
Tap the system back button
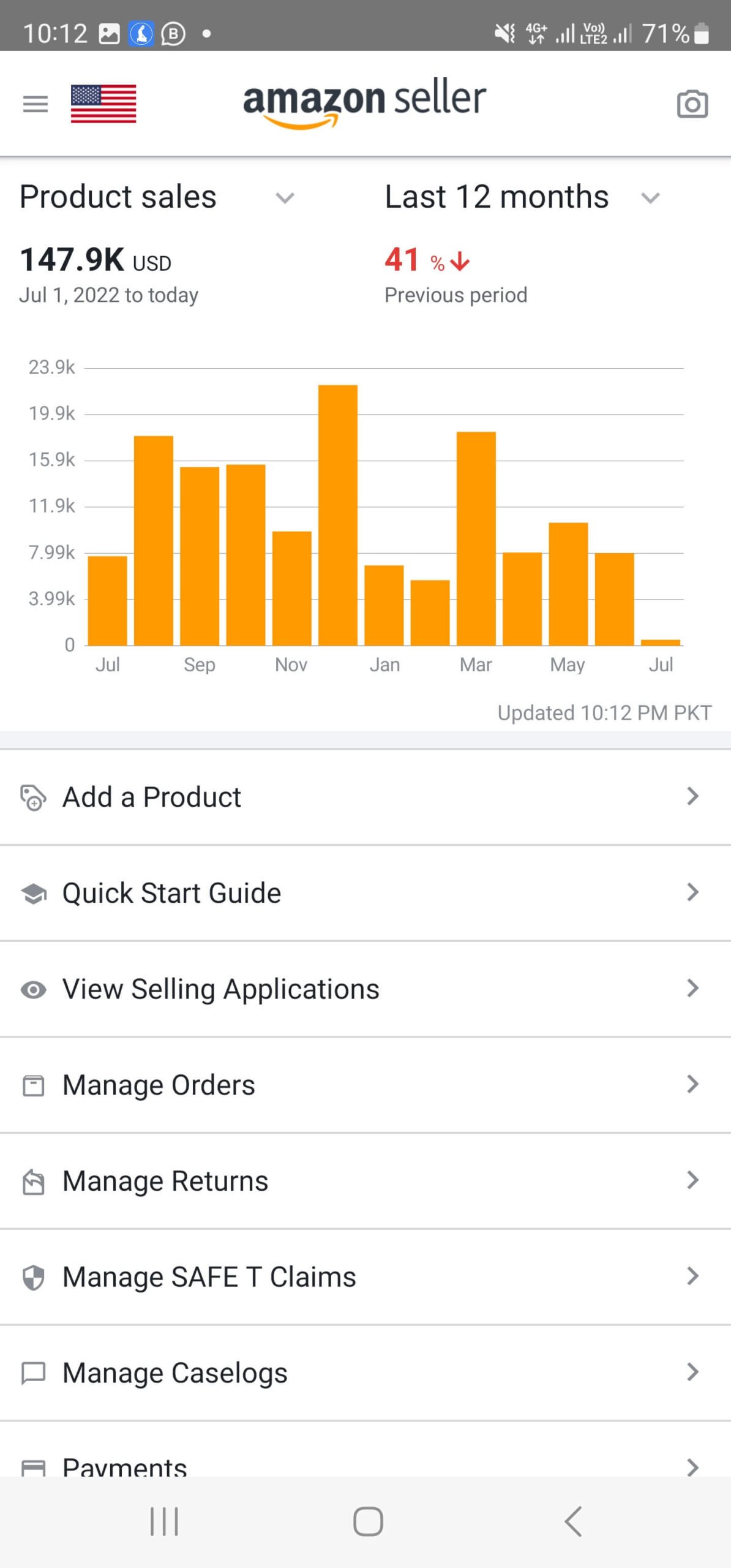click(x=573, y=1521)
